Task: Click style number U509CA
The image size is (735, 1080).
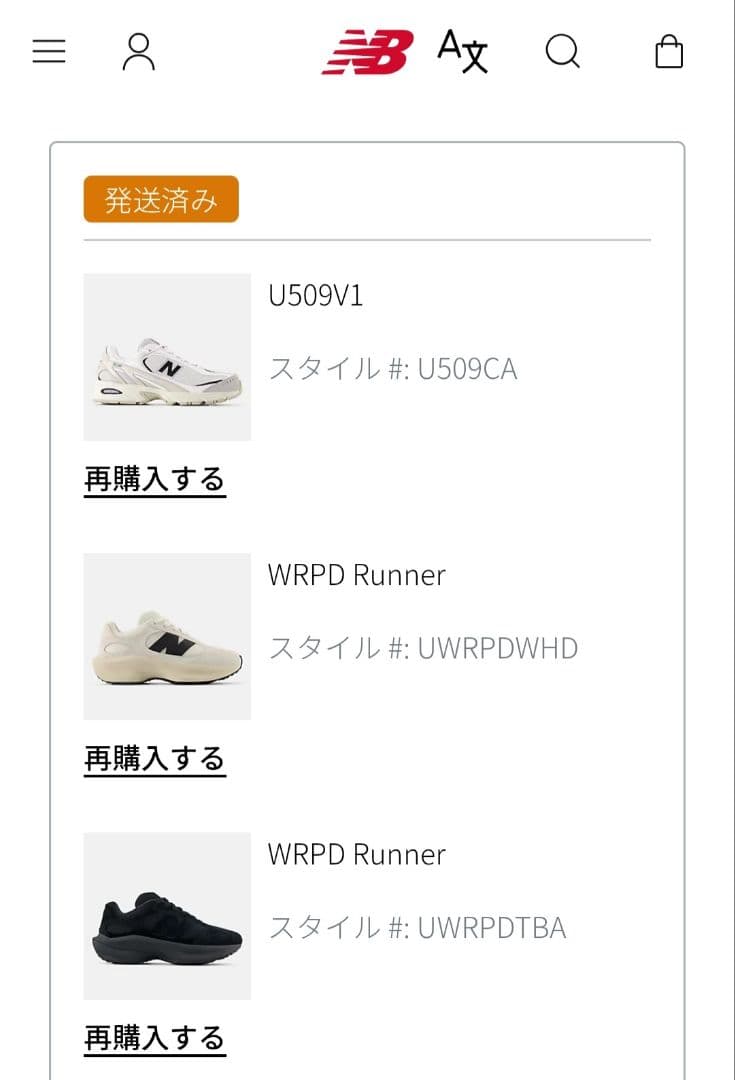Action: tap(393, 368)
